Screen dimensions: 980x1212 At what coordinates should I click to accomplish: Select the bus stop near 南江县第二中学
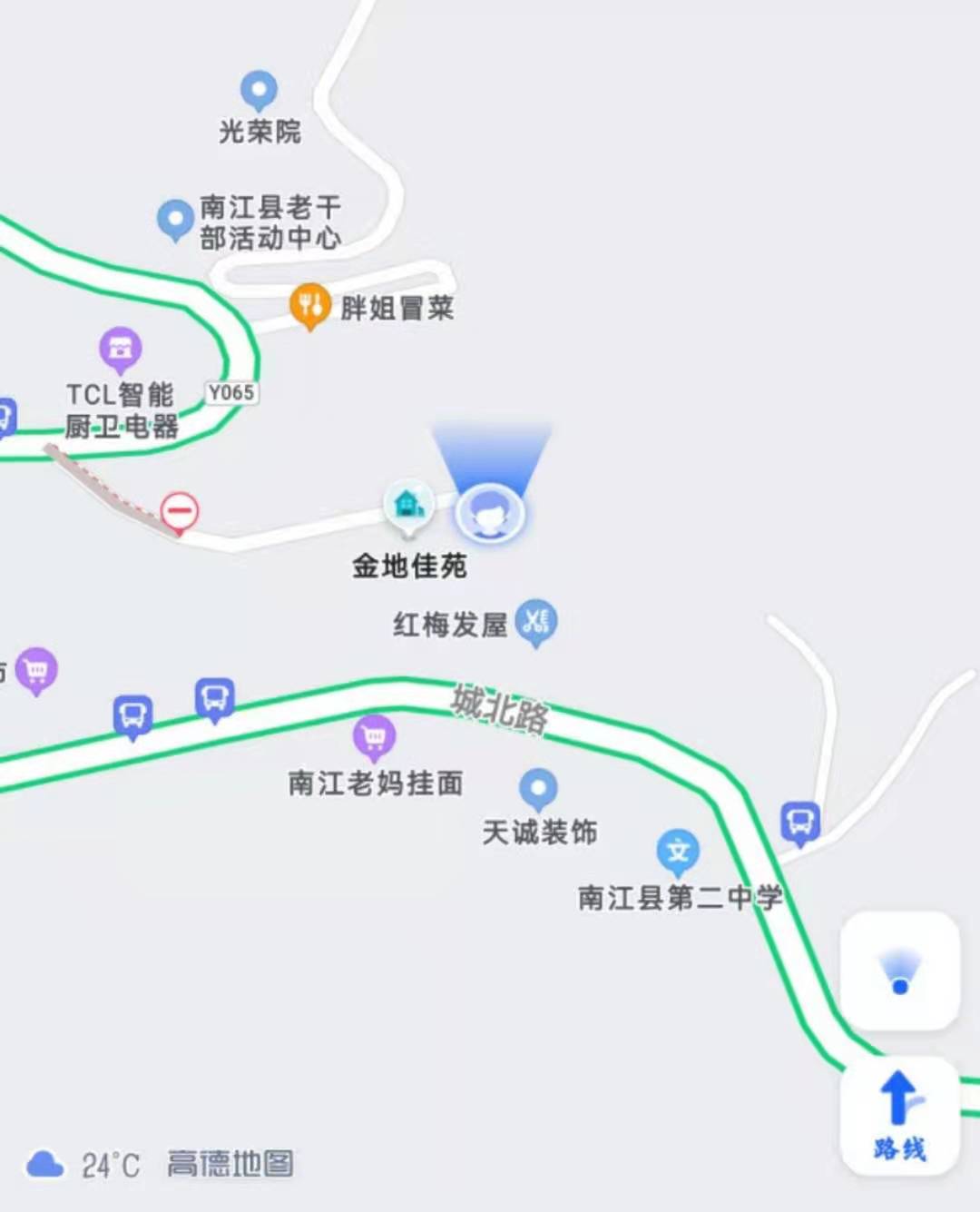pos(799,823)
